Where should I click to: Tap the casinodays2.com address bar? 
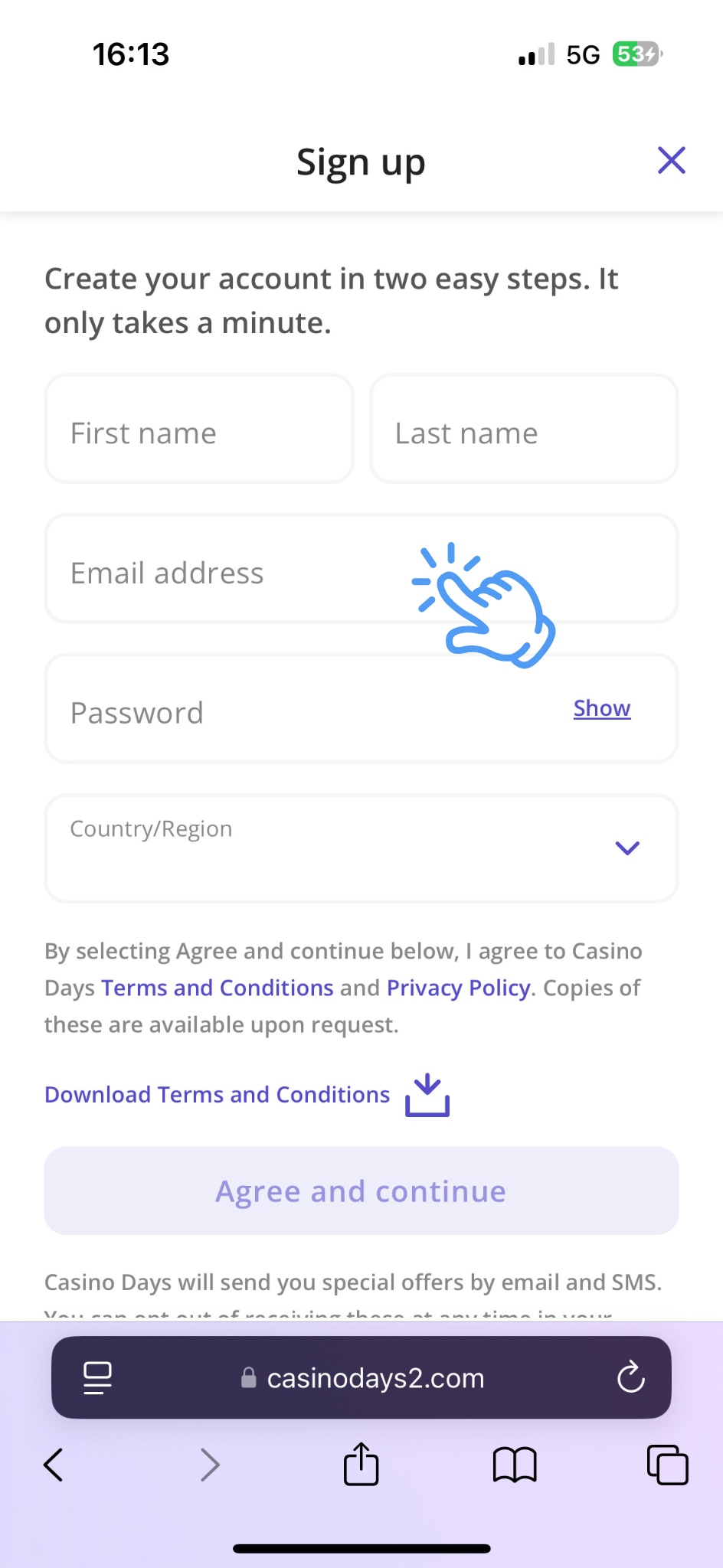(x=361, y=1377)
